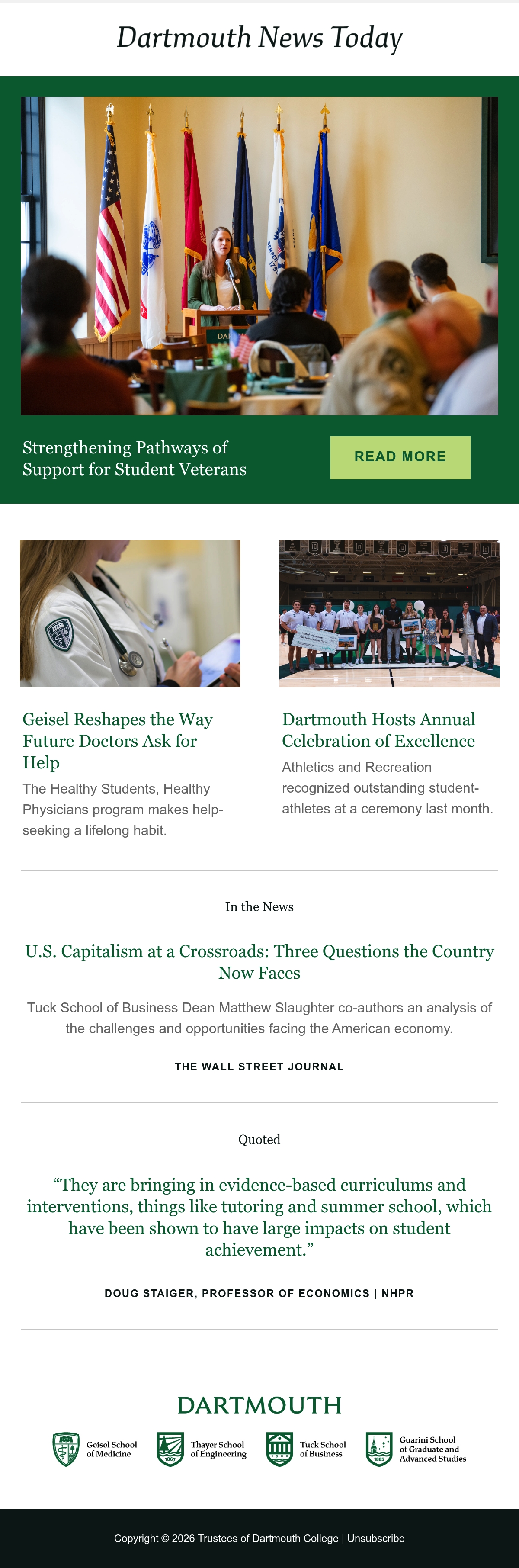Open the Dartmouth News Today header link
The image size is (519, 1568).
(x=259, y=38)
